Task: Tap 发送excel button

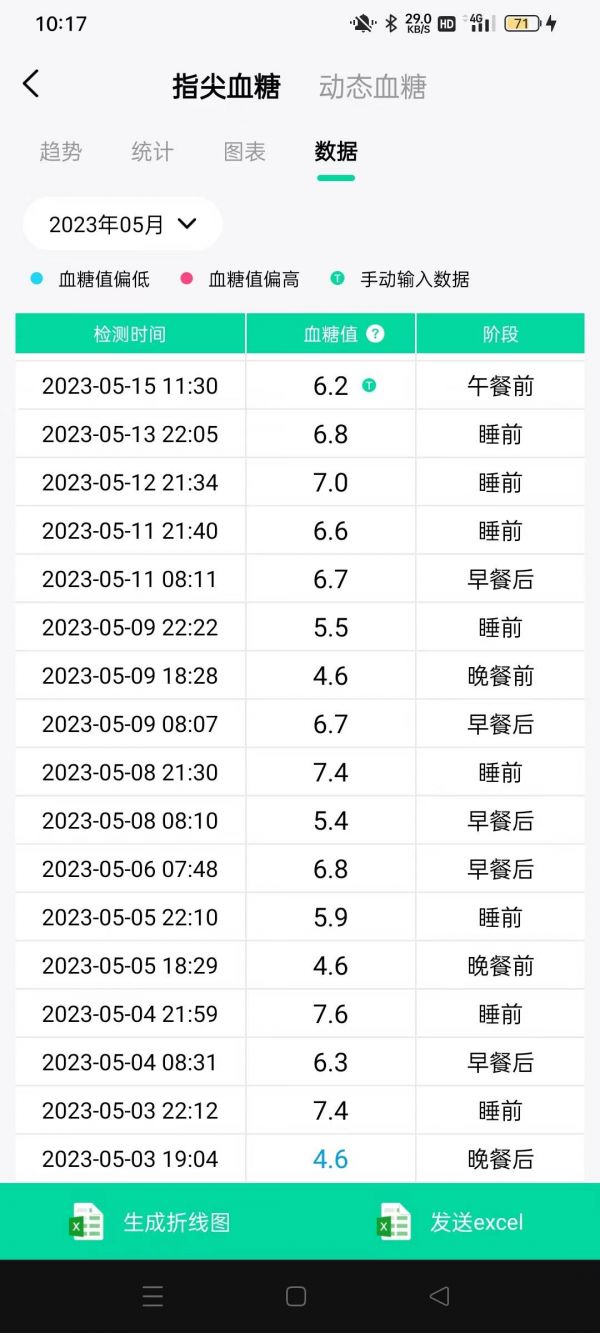Action: 450,1222
